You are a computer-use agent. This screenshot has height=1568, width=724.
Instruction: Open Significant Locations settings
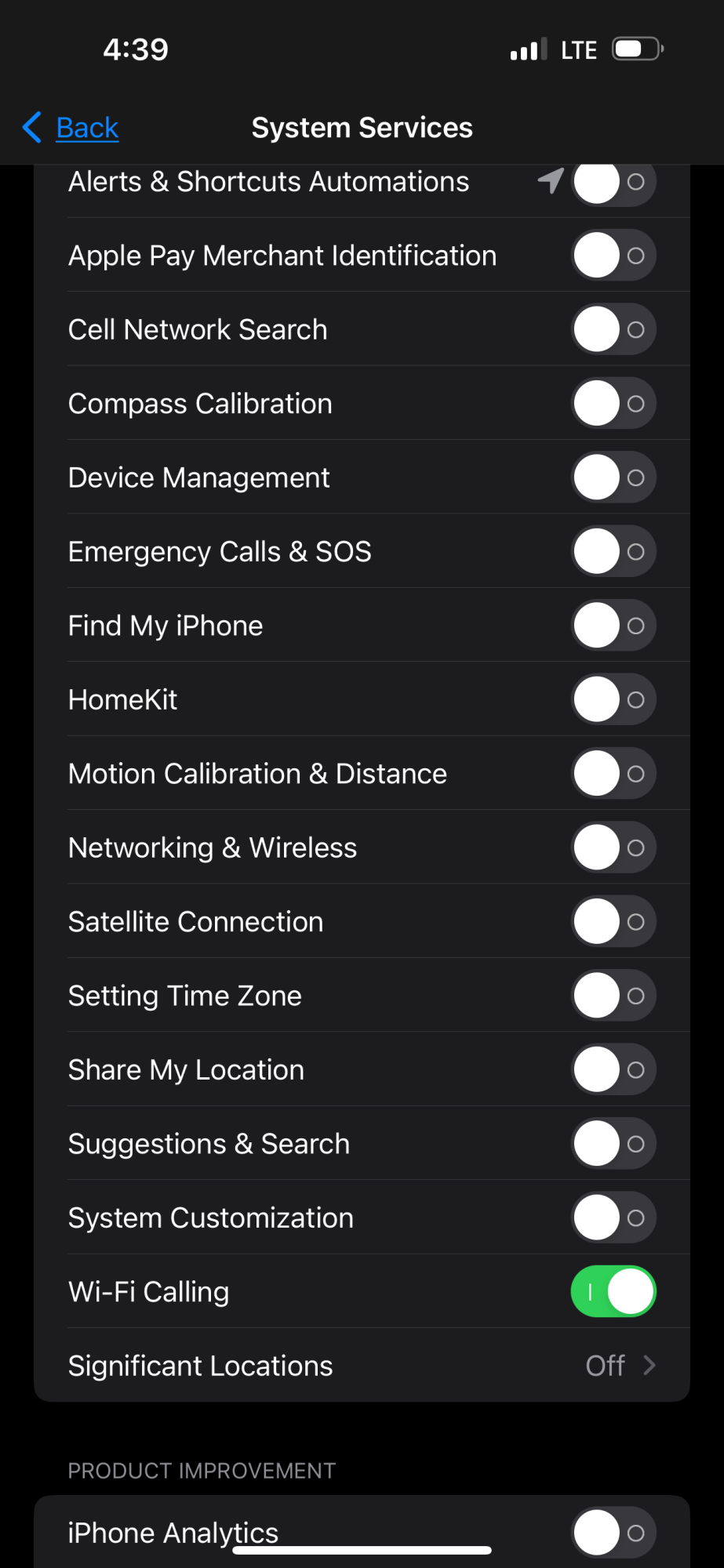coord(362,1366)
